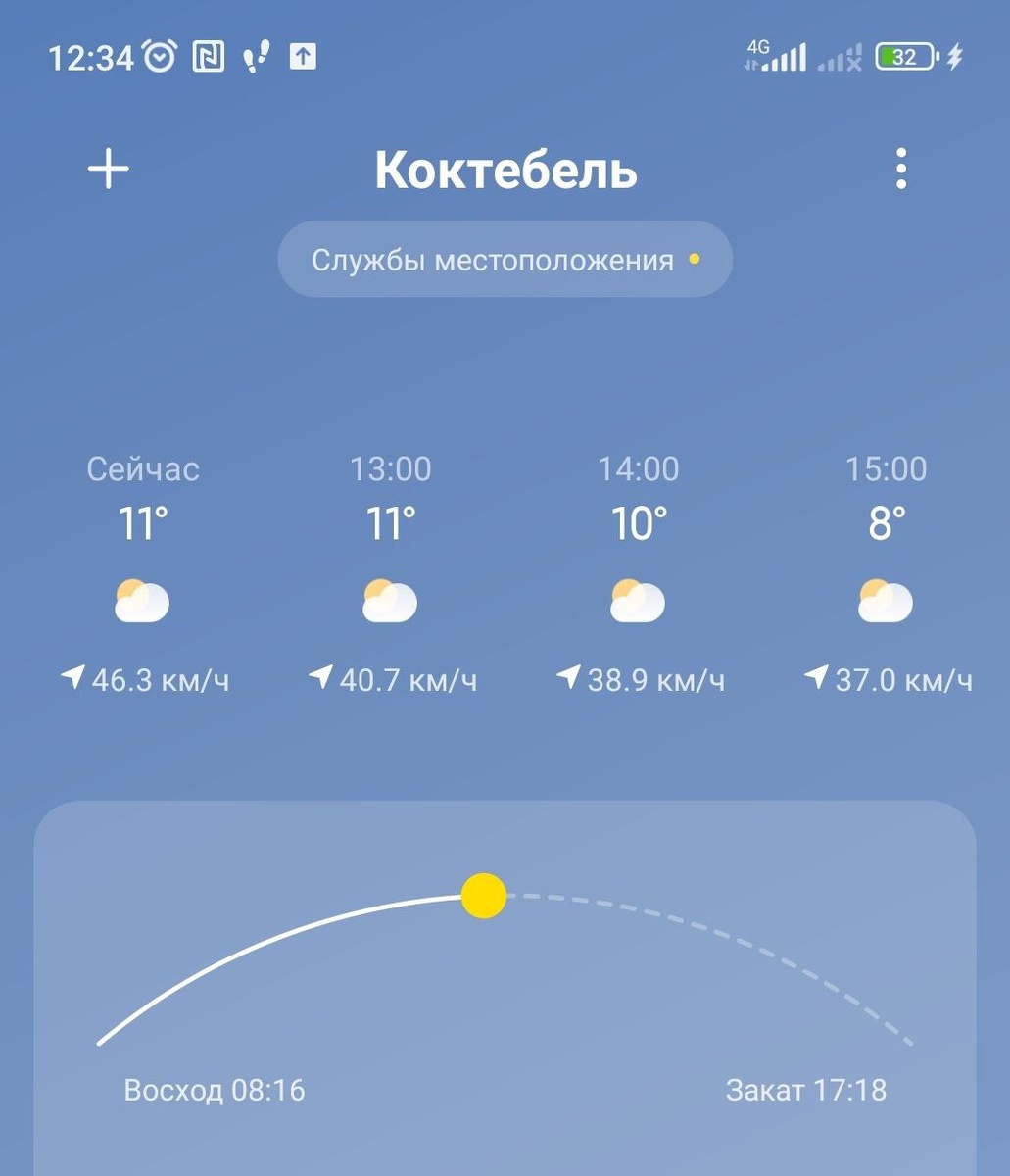Screen dimensions: 1010x1176
Task: Tap the add city plus icon
Action: 108,169
